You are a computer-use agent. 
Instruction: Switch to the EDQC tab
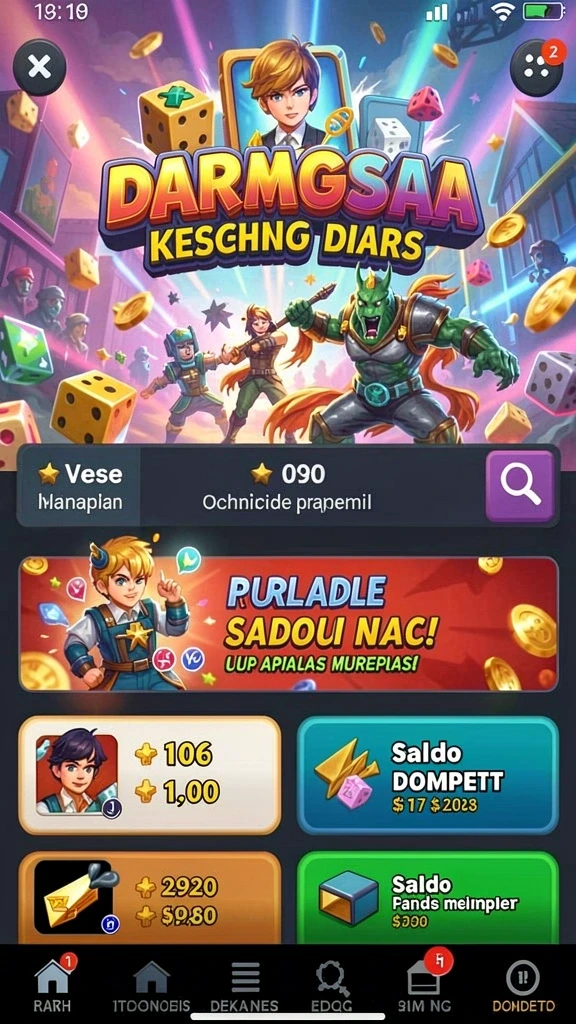coord(333,984)
